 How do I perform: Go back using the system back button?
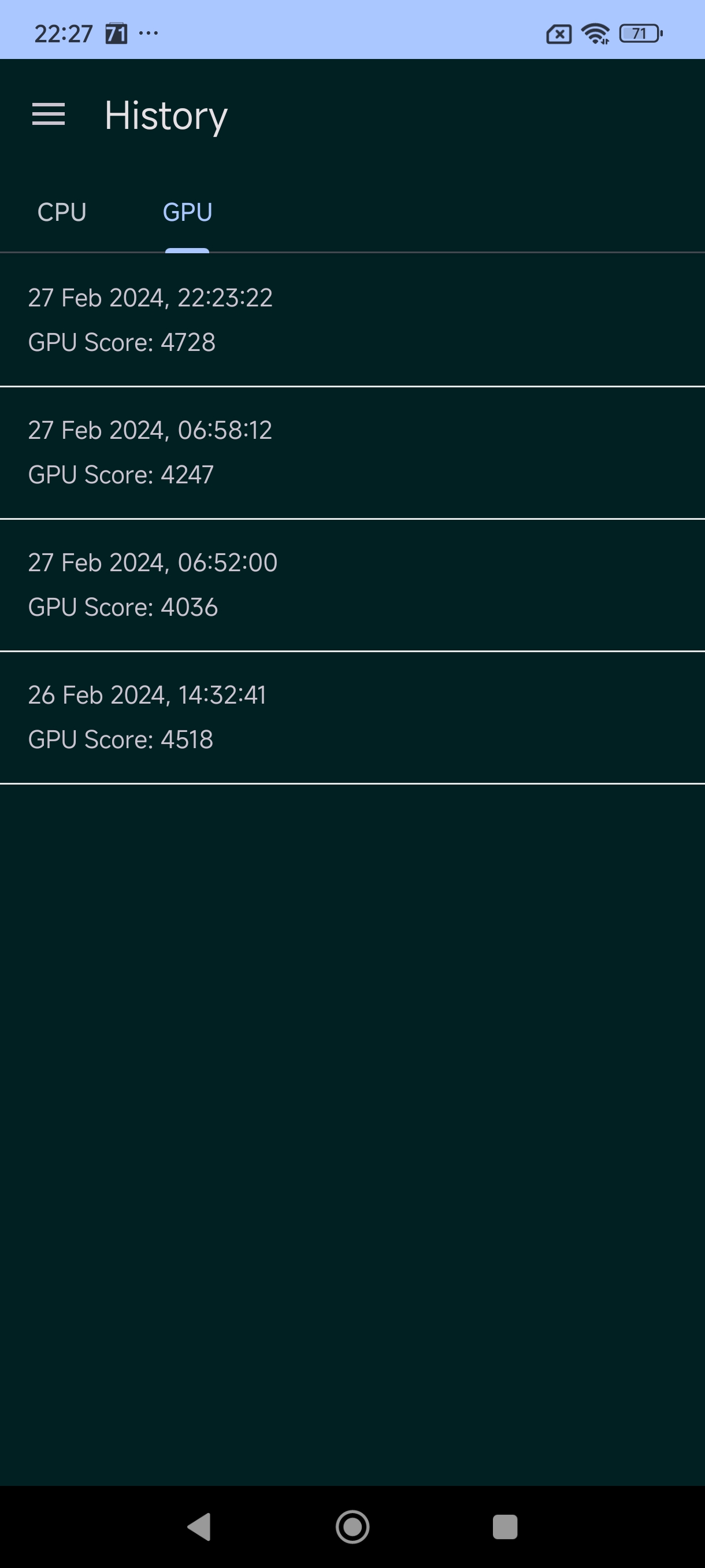tap(199, 1526)
